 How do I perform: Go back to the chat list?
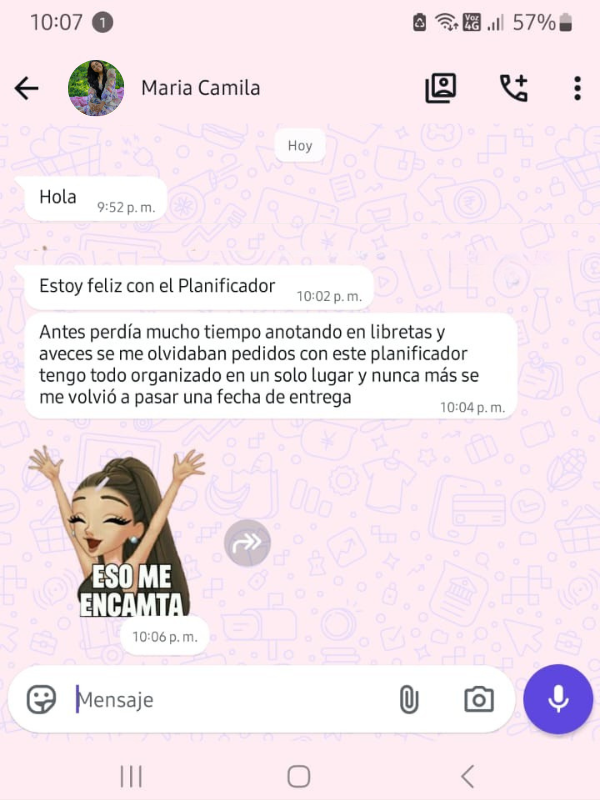tap(27, 88)
